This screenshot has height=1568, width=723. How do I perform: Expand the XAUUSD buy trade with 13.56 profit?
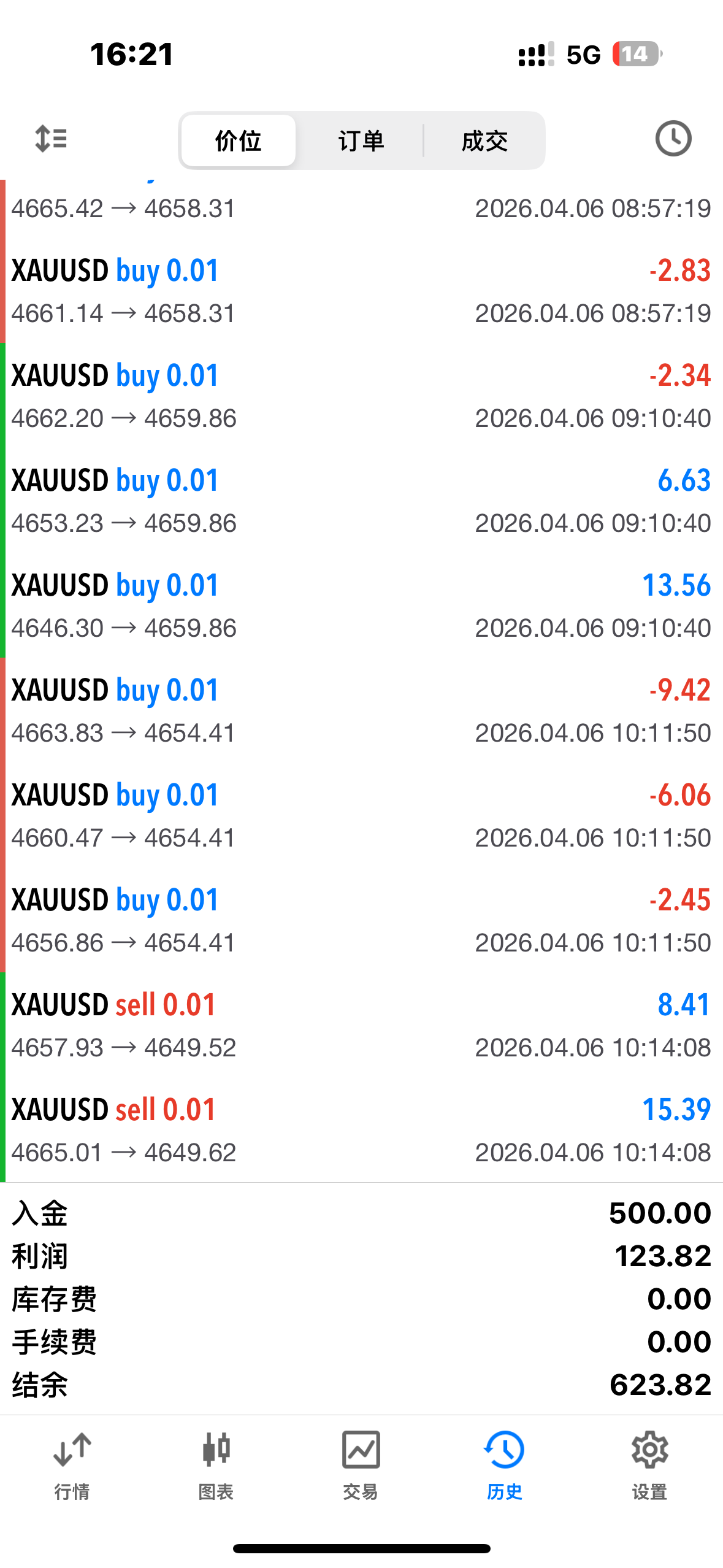click(361, 605)
